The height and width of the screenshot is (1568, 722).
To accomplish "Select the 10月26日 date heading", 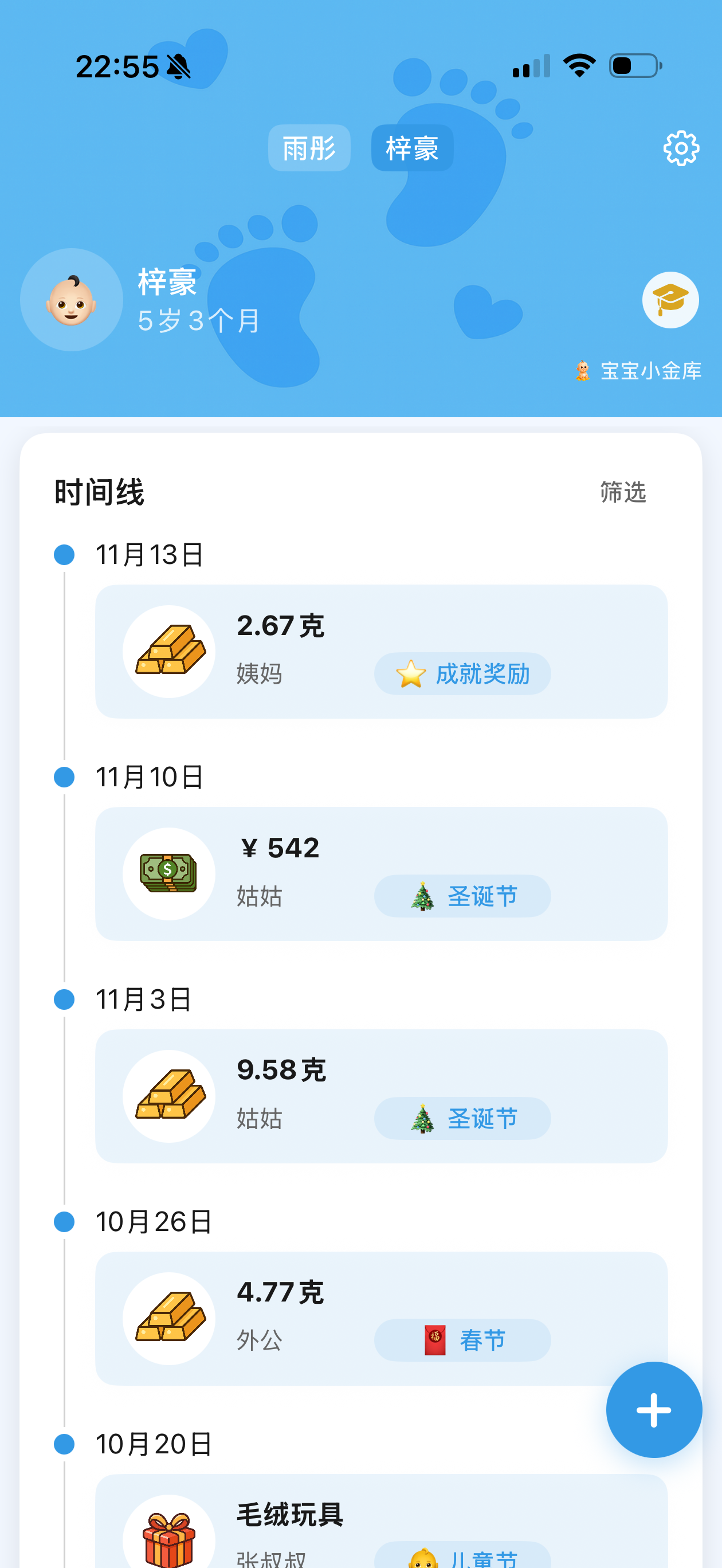I will (154, 1222).
